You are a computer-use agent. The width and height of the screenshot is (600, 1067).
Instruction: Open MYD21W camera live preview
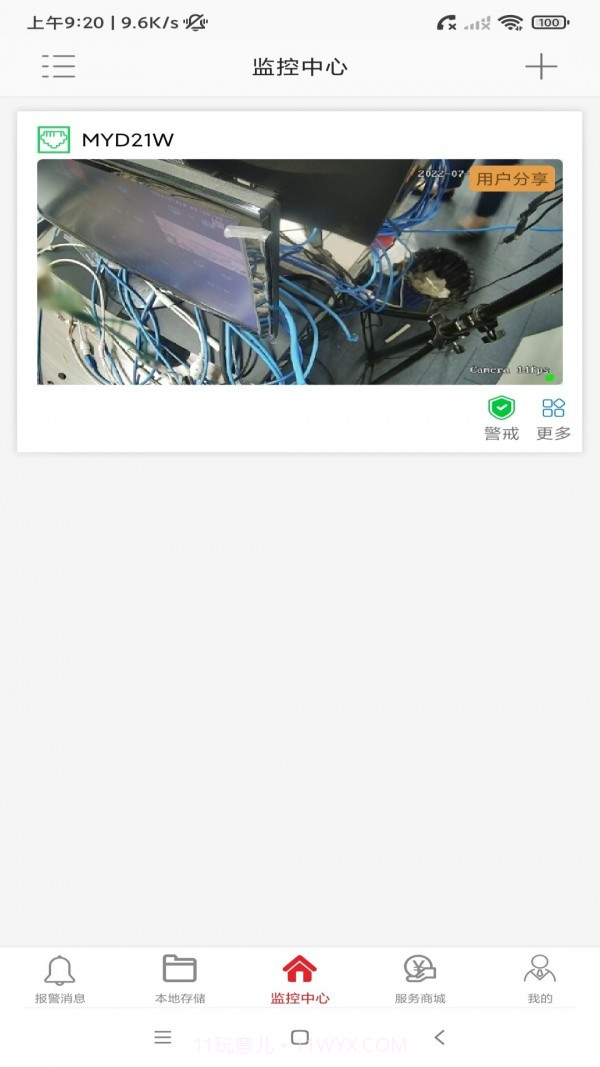click(300, 271)
